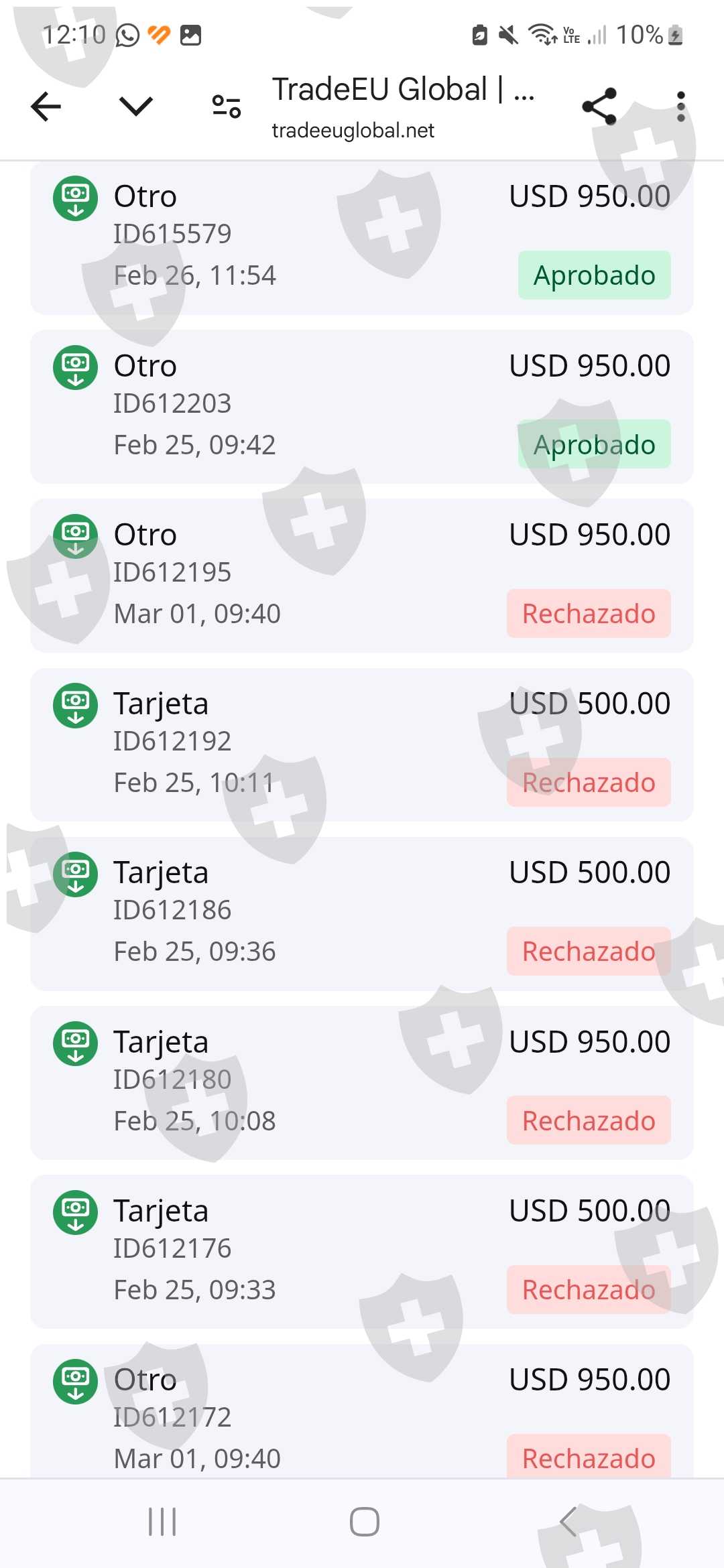724x1568 pixels.
Task: Open Tarjeta transaction ID612176
Action: [x=362, y=1251]
